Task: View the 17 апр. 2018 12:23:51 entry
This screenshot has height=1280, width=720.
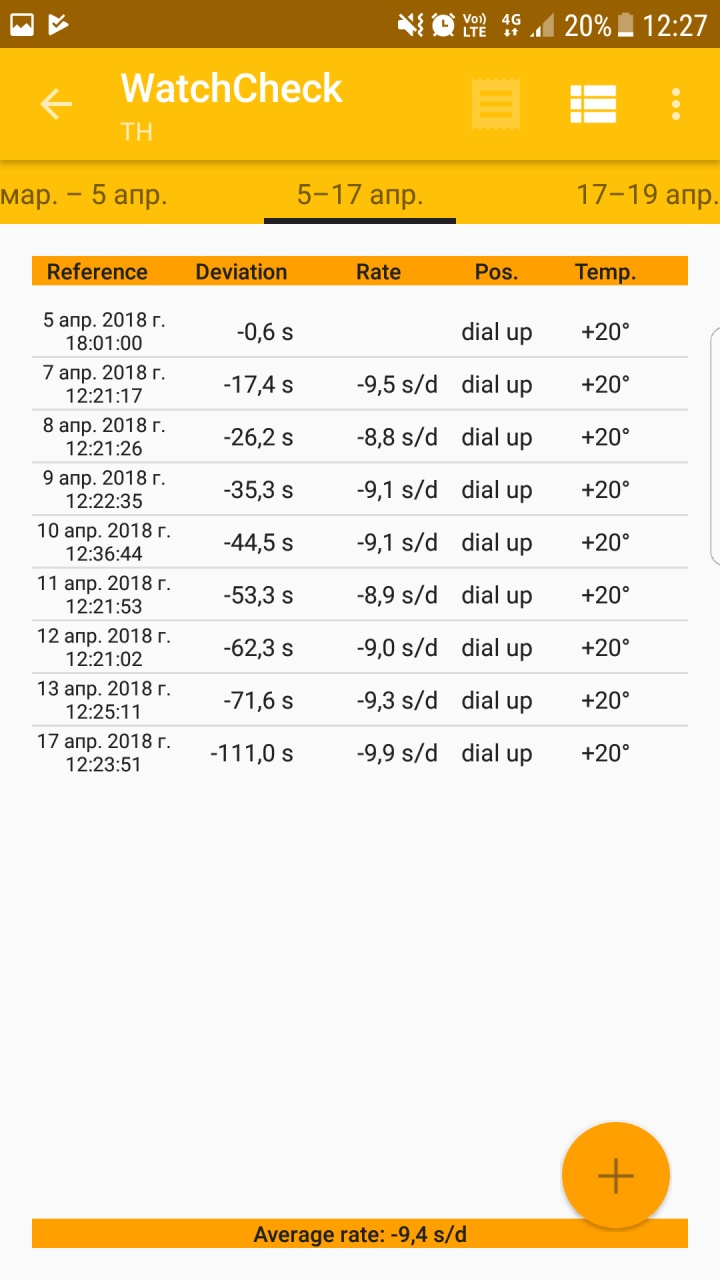Action: (360, 754)
